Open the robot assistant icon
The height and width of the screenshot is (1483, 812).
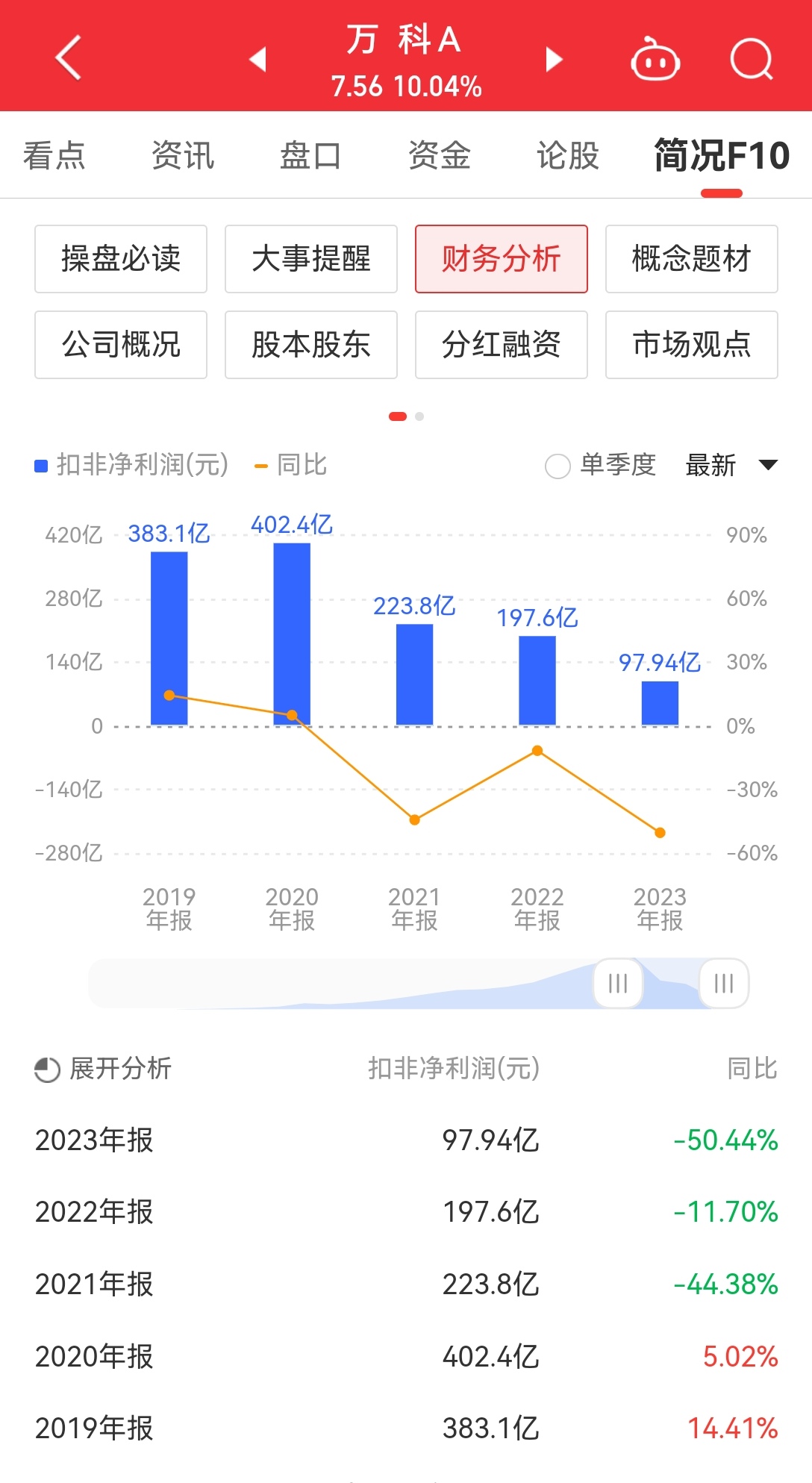pos(655,59)
